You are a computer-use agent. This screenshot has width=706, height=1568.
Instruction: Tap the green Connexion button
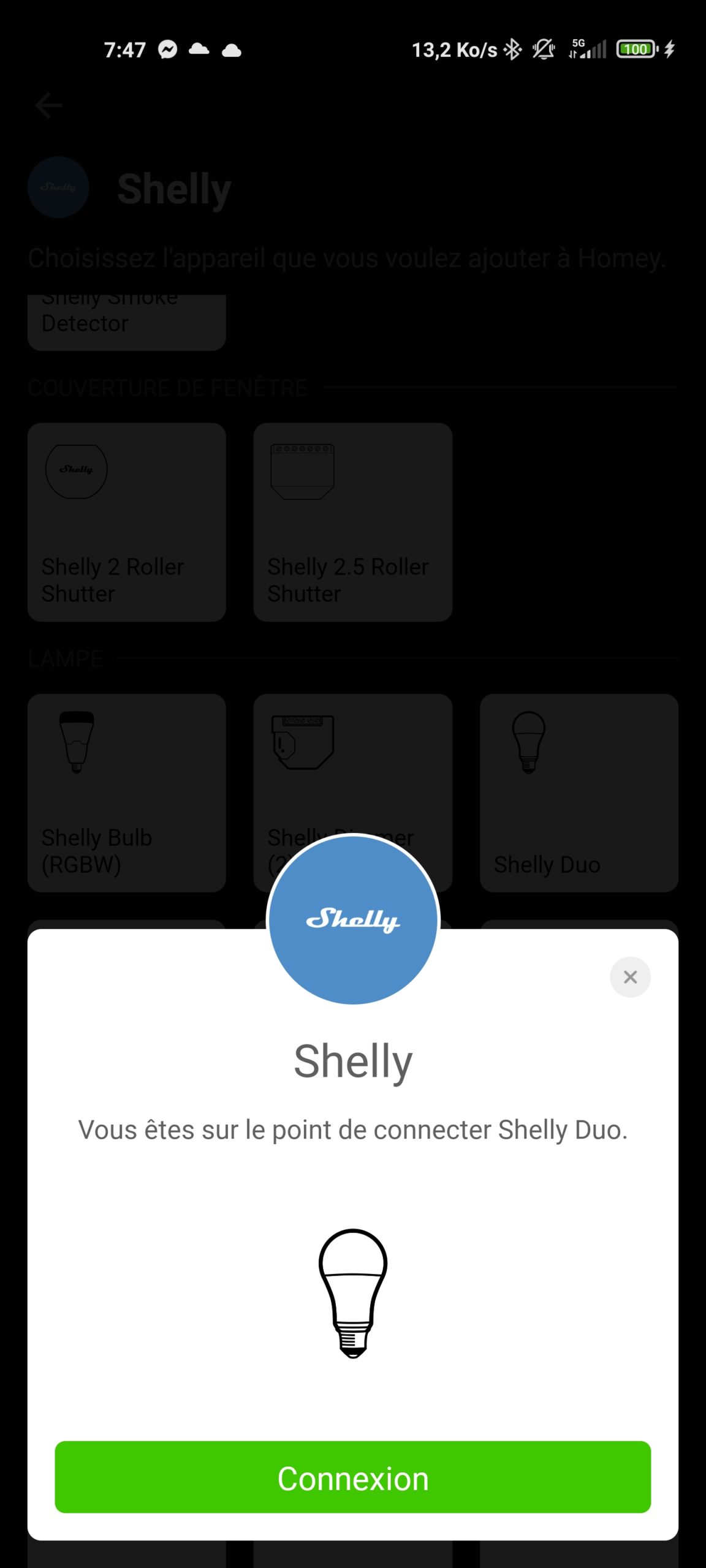[352, 1477]
